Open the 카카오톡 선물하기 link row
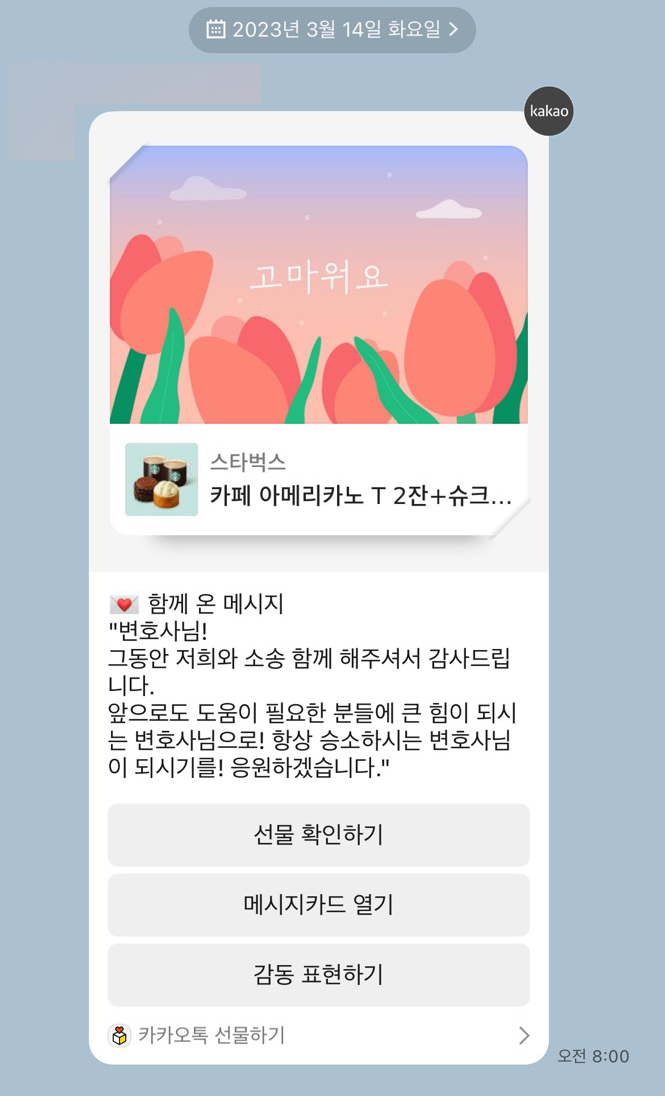The image size is (665, 1096). pos(318,1035)
